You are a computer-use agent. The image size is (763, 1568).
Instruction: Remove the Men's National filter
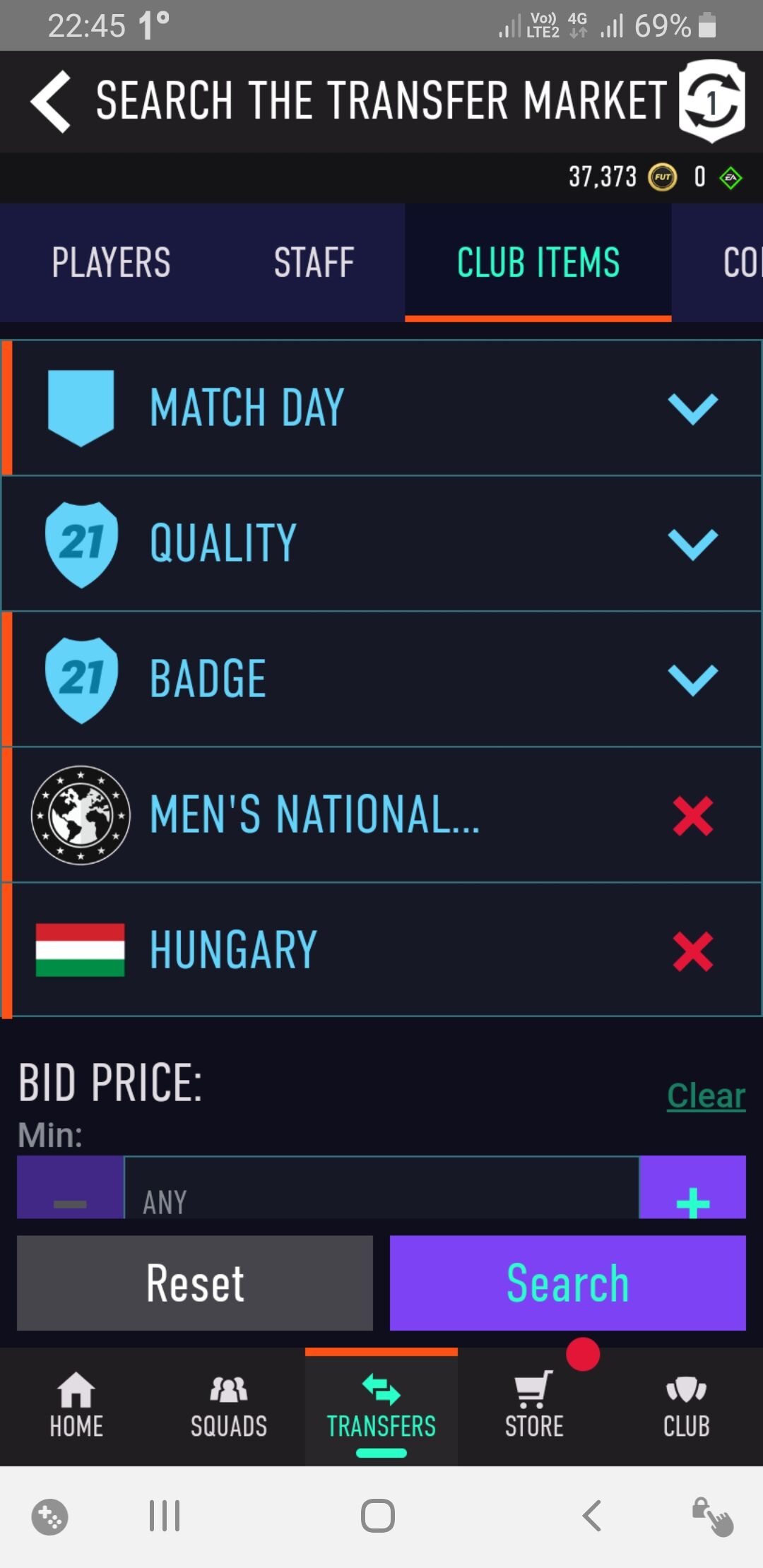pyautogui.click(x=692, y=815)
